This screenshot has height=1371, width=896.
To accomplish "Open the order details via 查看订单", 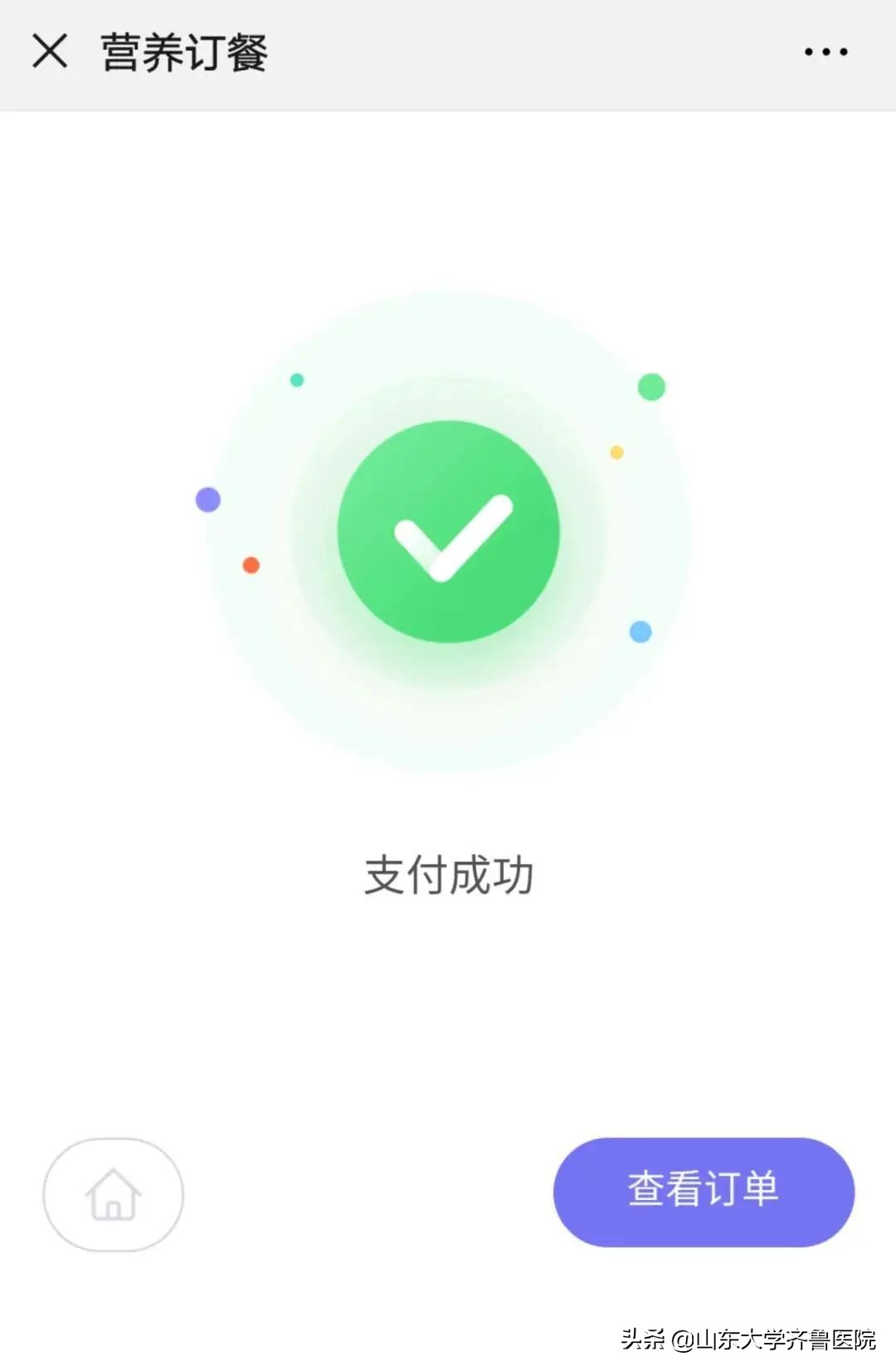I will [704, 1191].
